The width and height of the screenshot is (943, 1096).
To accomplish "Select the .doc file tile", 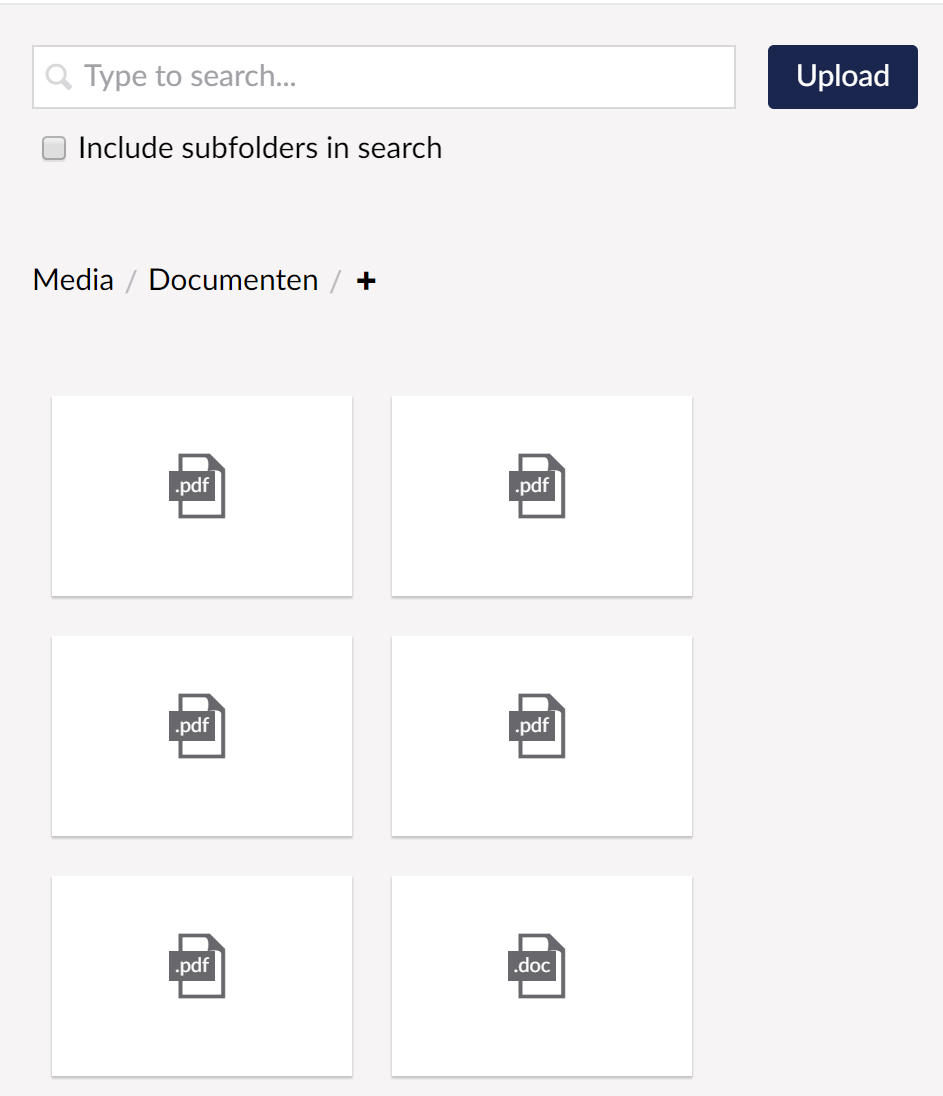I will pos(541,975).
